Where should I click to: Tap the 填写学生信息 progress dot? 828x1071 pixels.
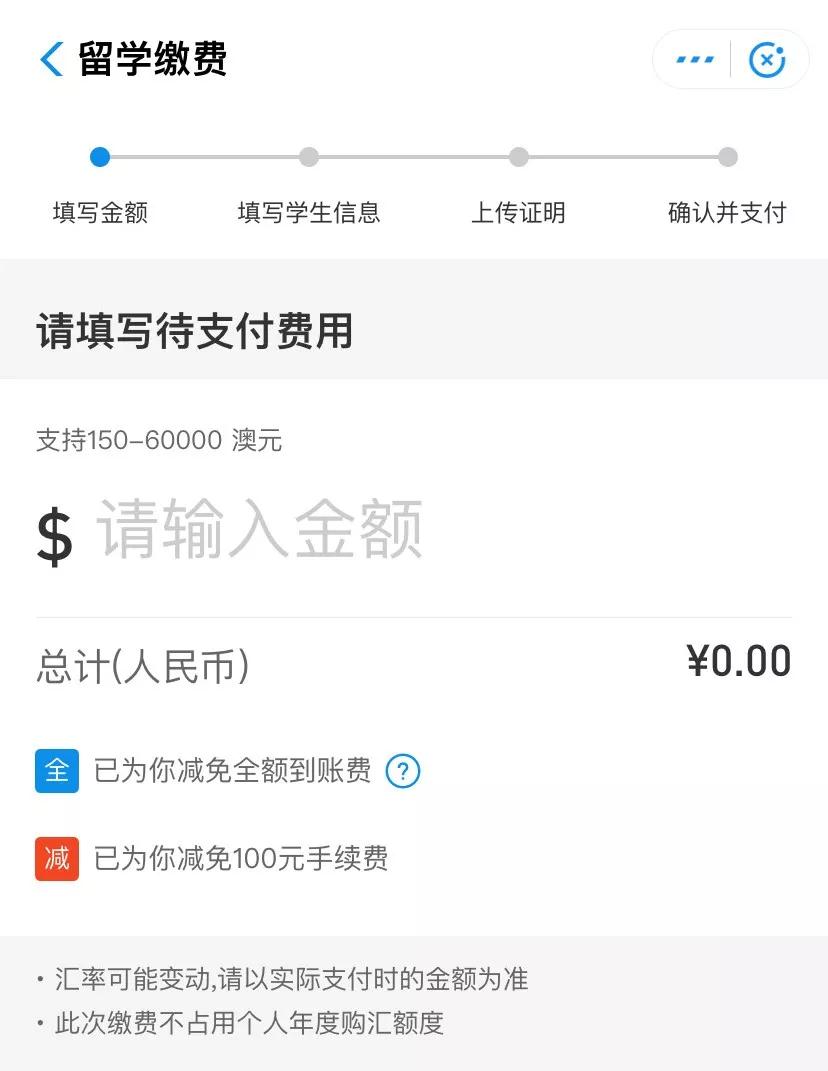(x=309, y=157)
